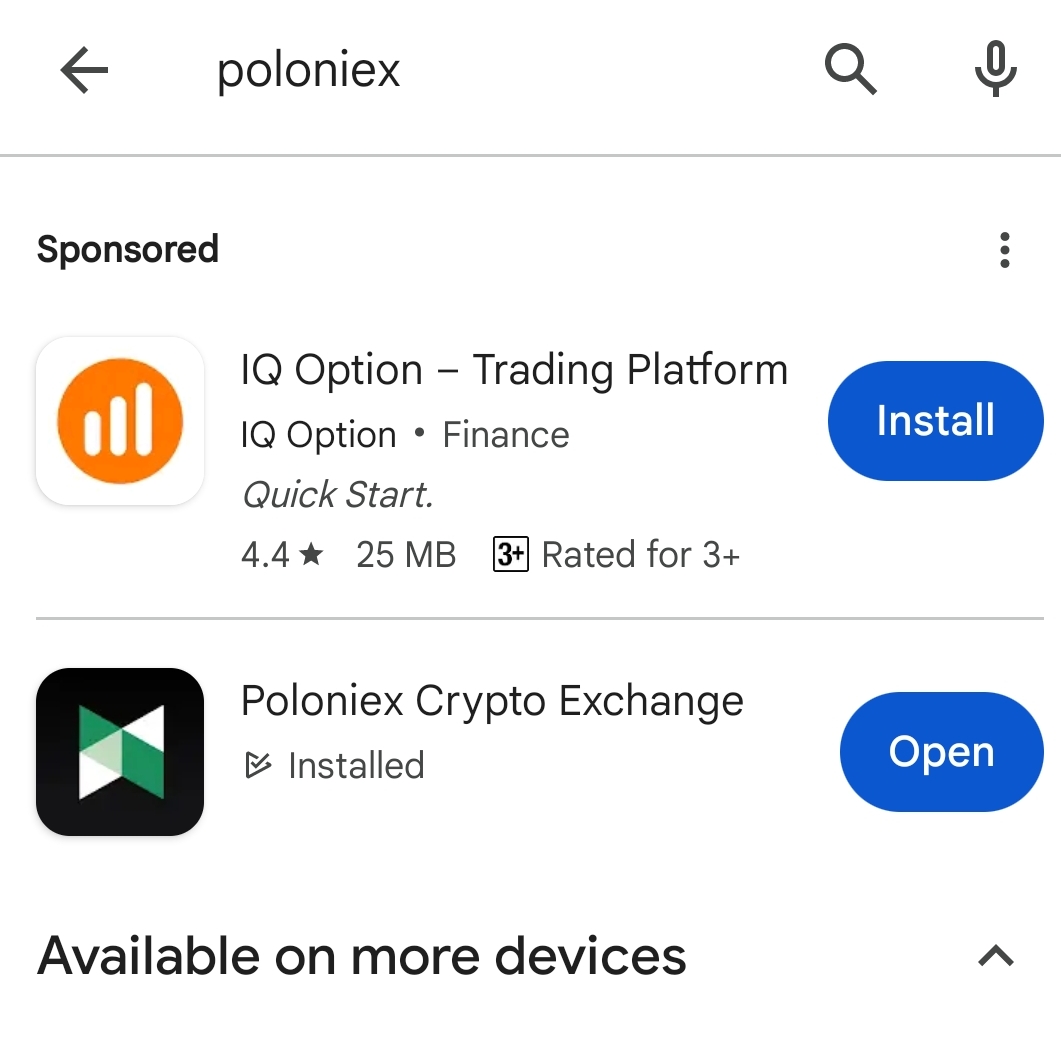
Task: View the IQ Option – Trading Platform listing
Action: click(x=514, y=371)
